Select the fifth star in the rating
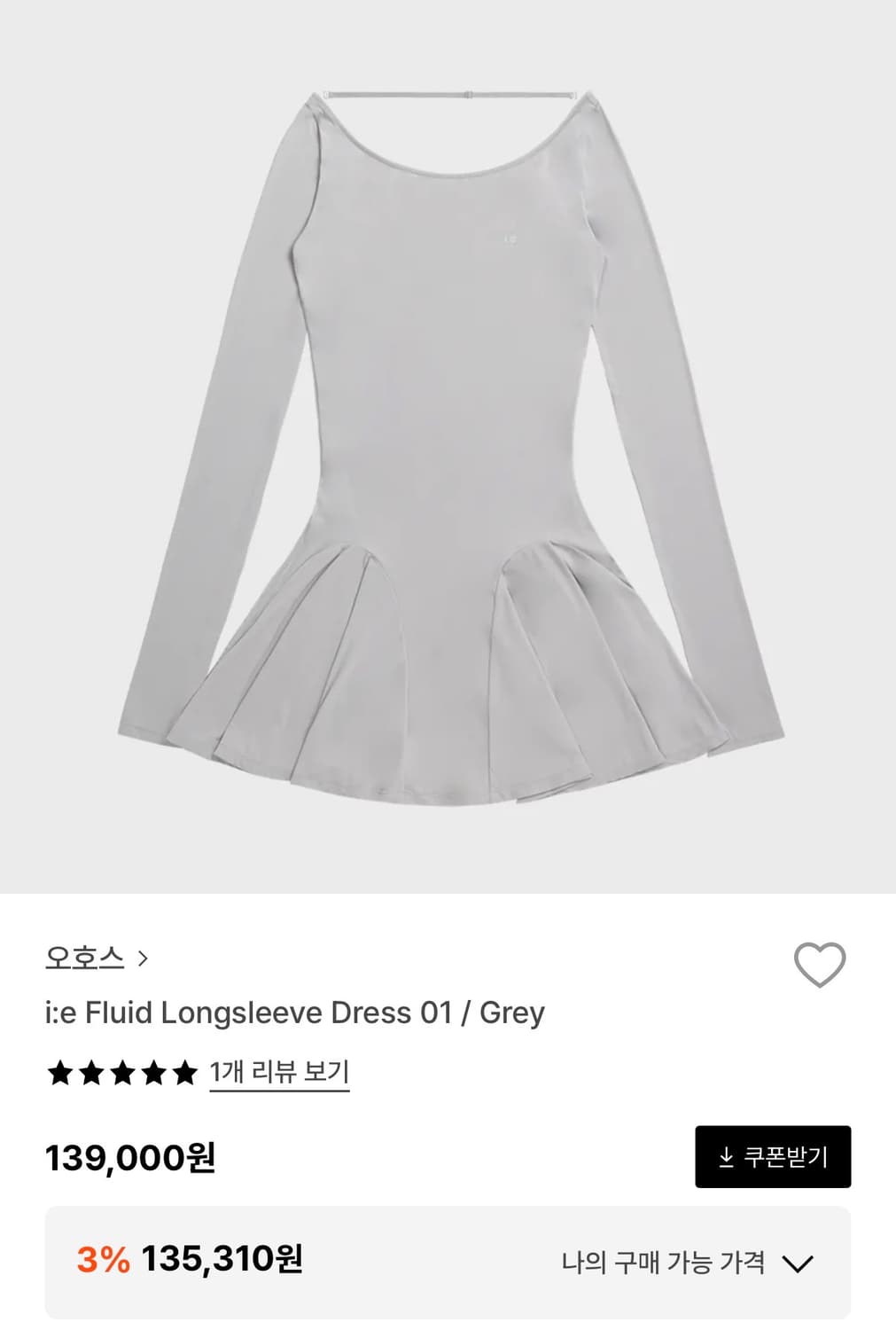This screenshot has width=896, height=1330. pyautogui.click(x=184, y=1073)
